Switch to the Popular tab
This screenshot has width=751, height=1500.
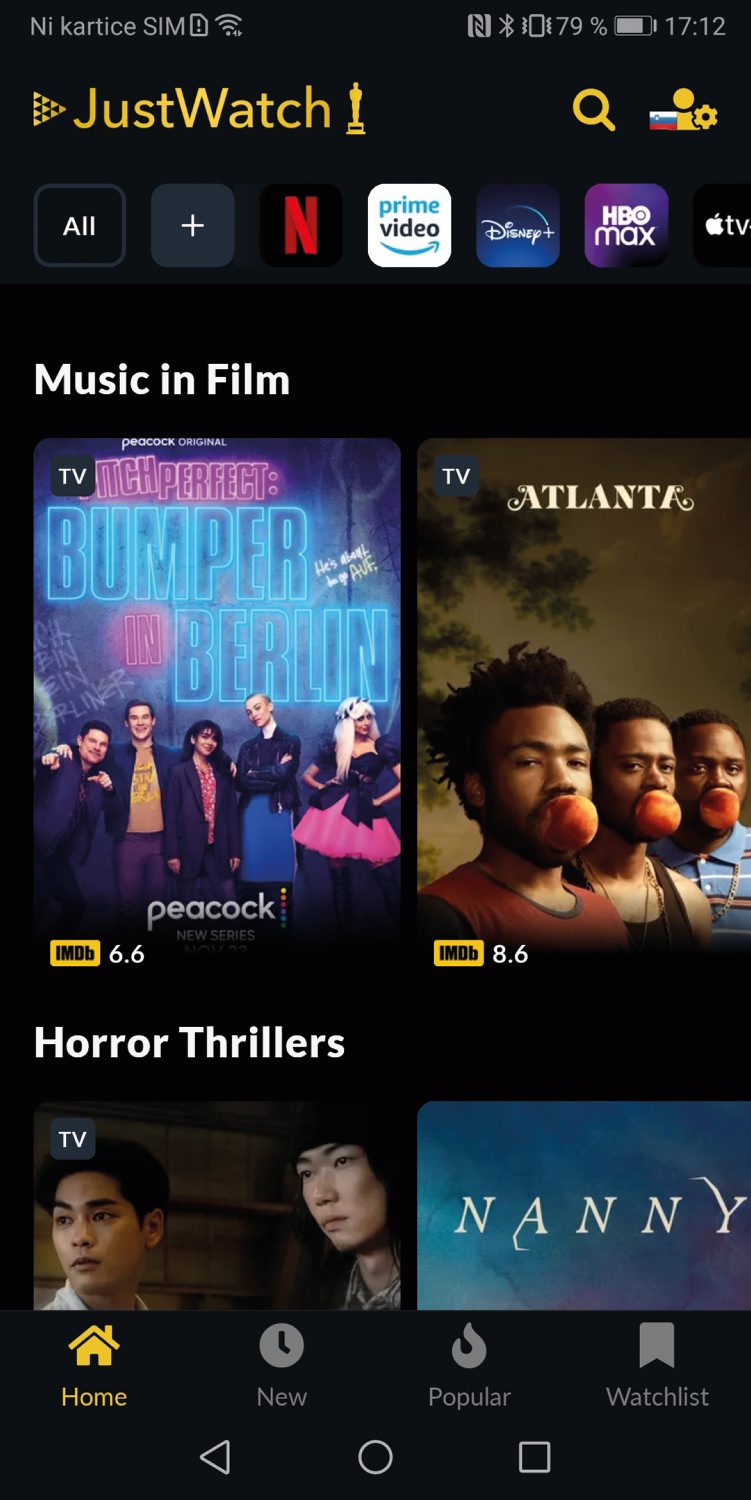pyautogui.click(x=469, y=1366)
